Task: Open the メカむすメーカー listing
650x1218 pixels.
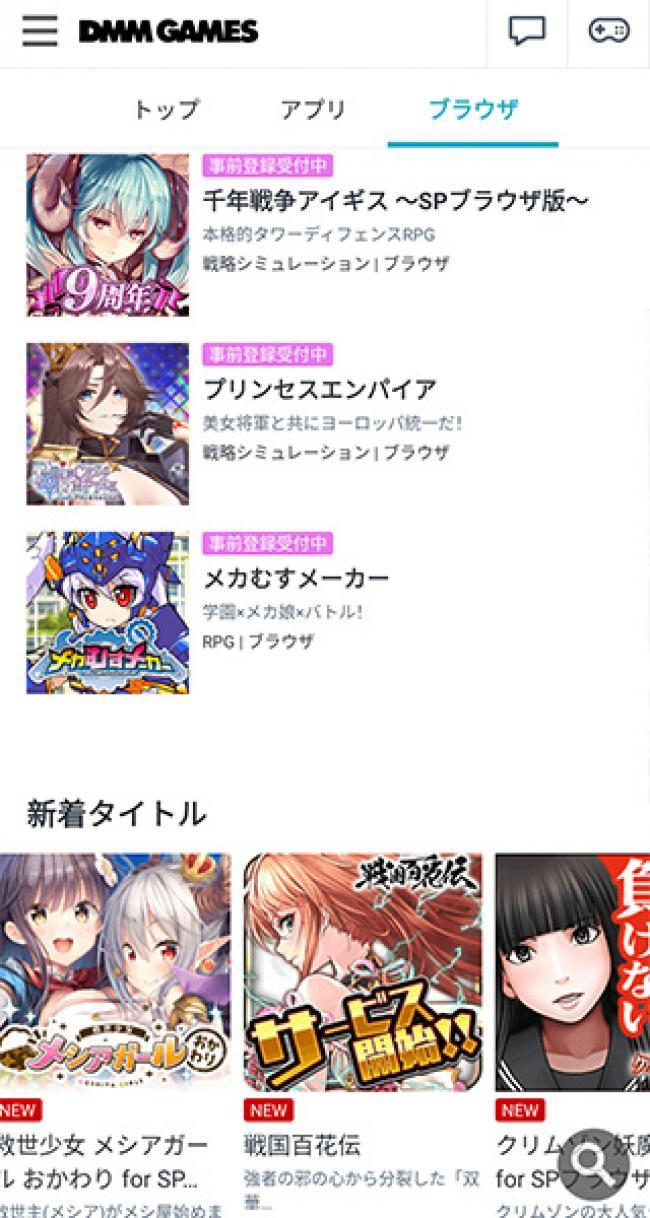Action: tap(296, 577)
